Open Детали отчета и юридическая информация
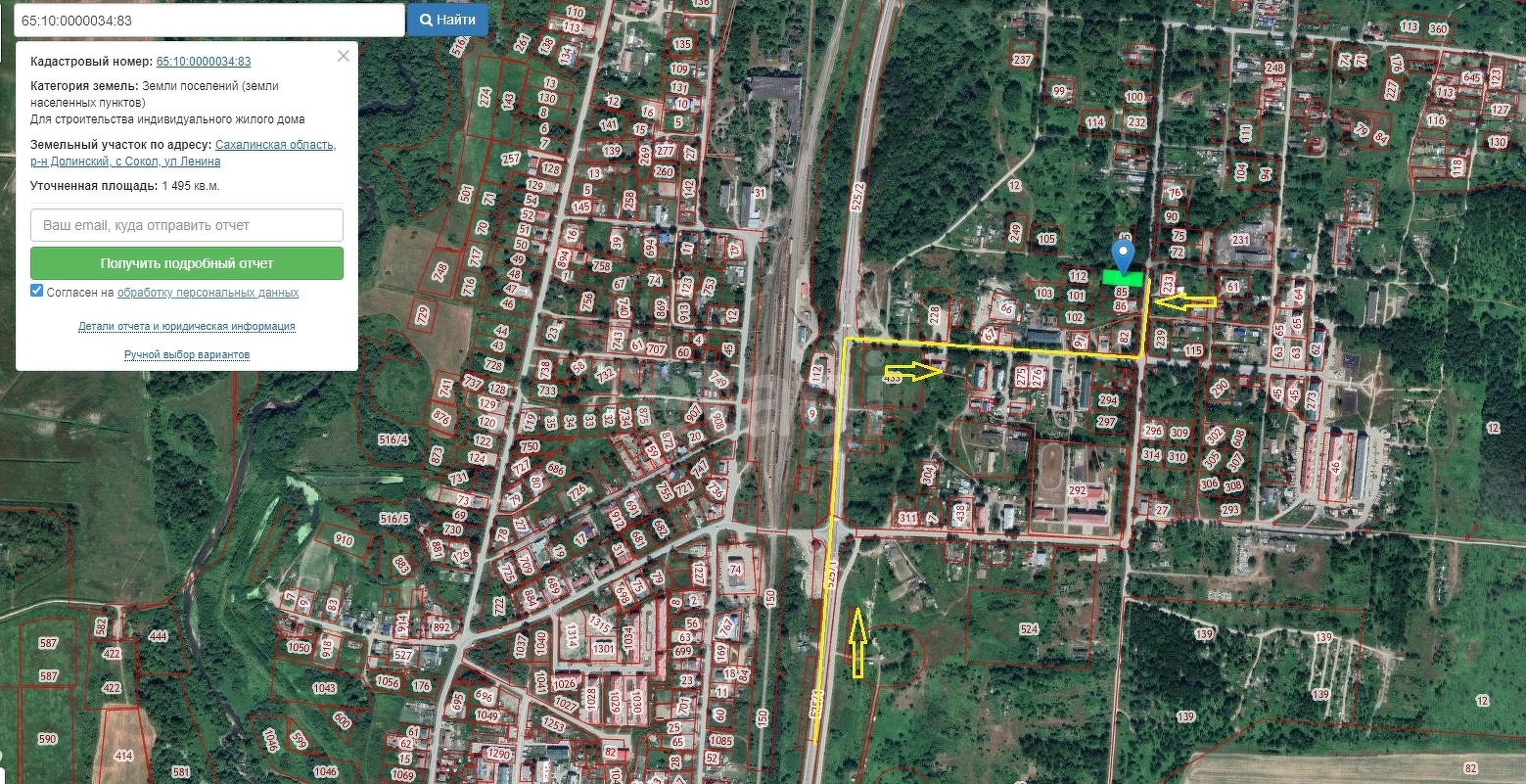Screen dimensions: 1526x784 187,327
